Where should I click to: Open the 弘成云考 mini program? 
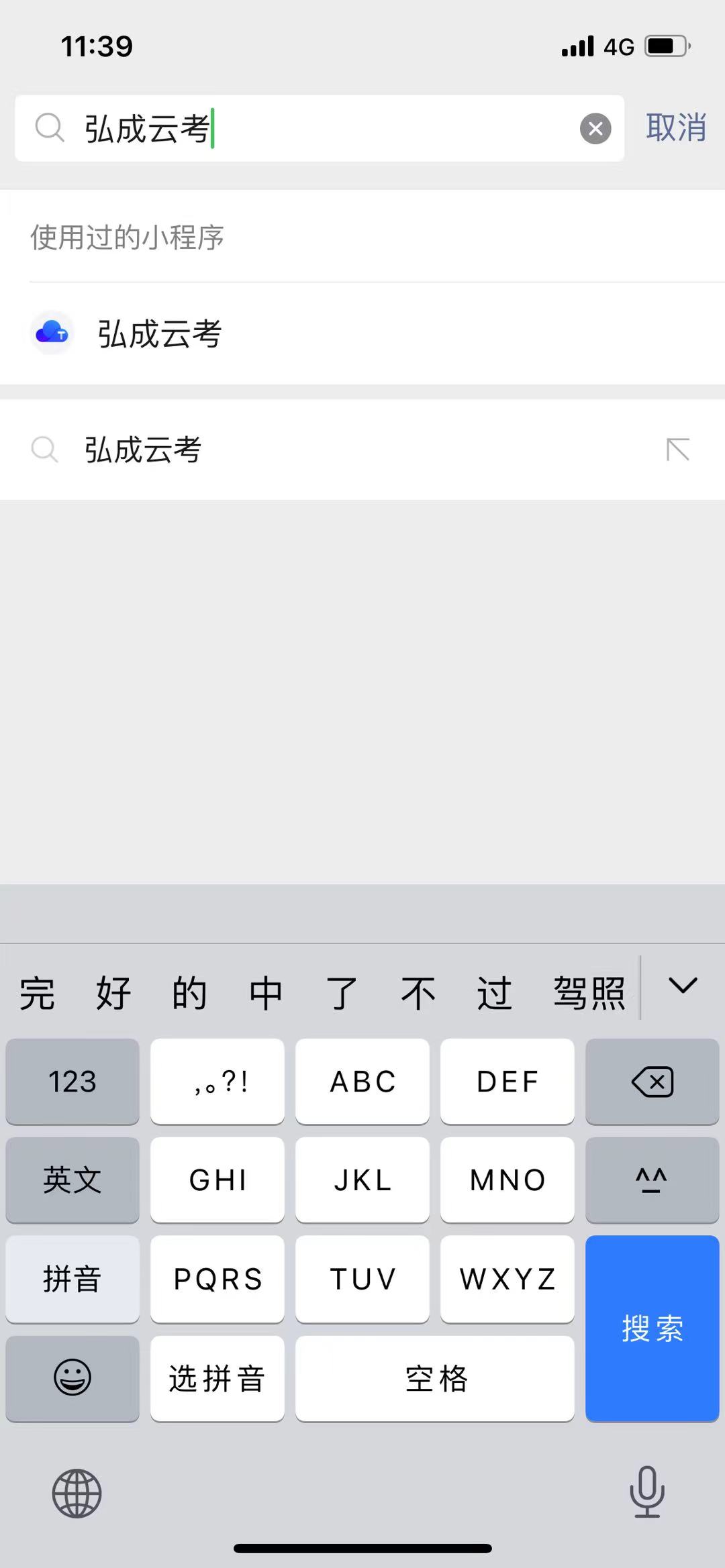(x=160, y=333)
